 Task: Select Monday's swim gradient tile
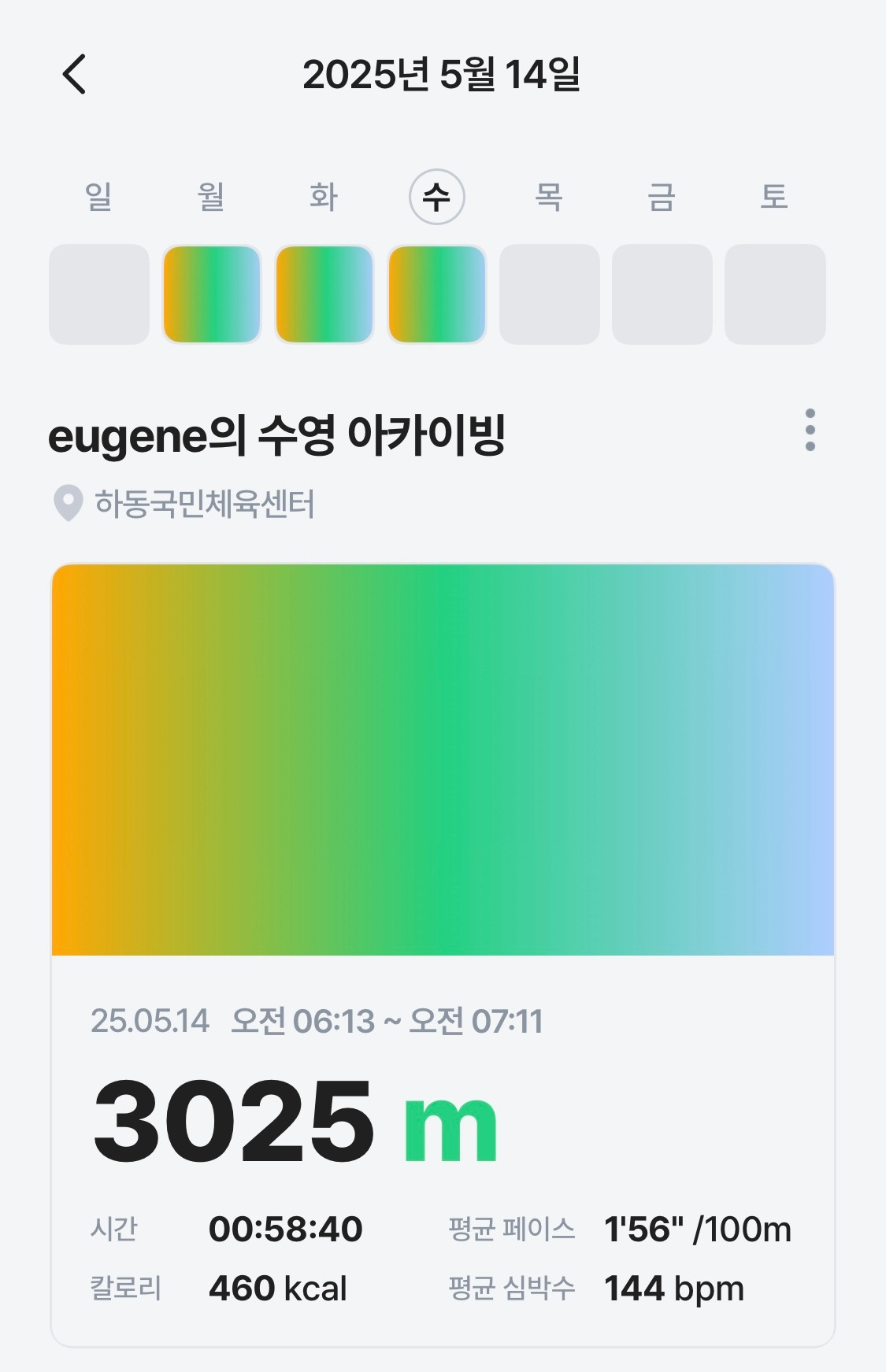pyautogui.click(x=211, y=294)
